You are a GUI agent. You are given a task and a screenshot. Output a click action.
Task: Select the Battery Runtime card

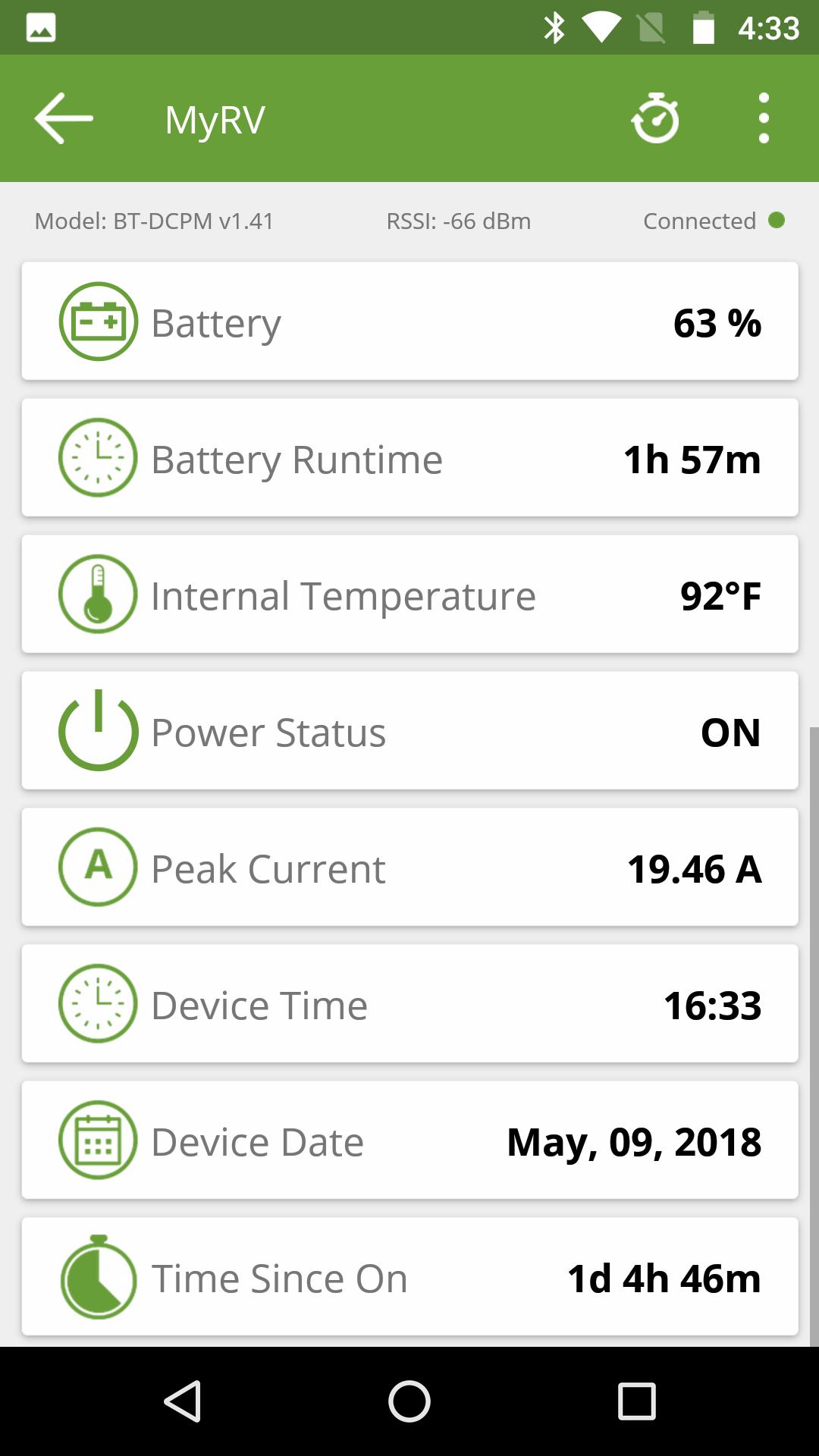pos(409,458)
